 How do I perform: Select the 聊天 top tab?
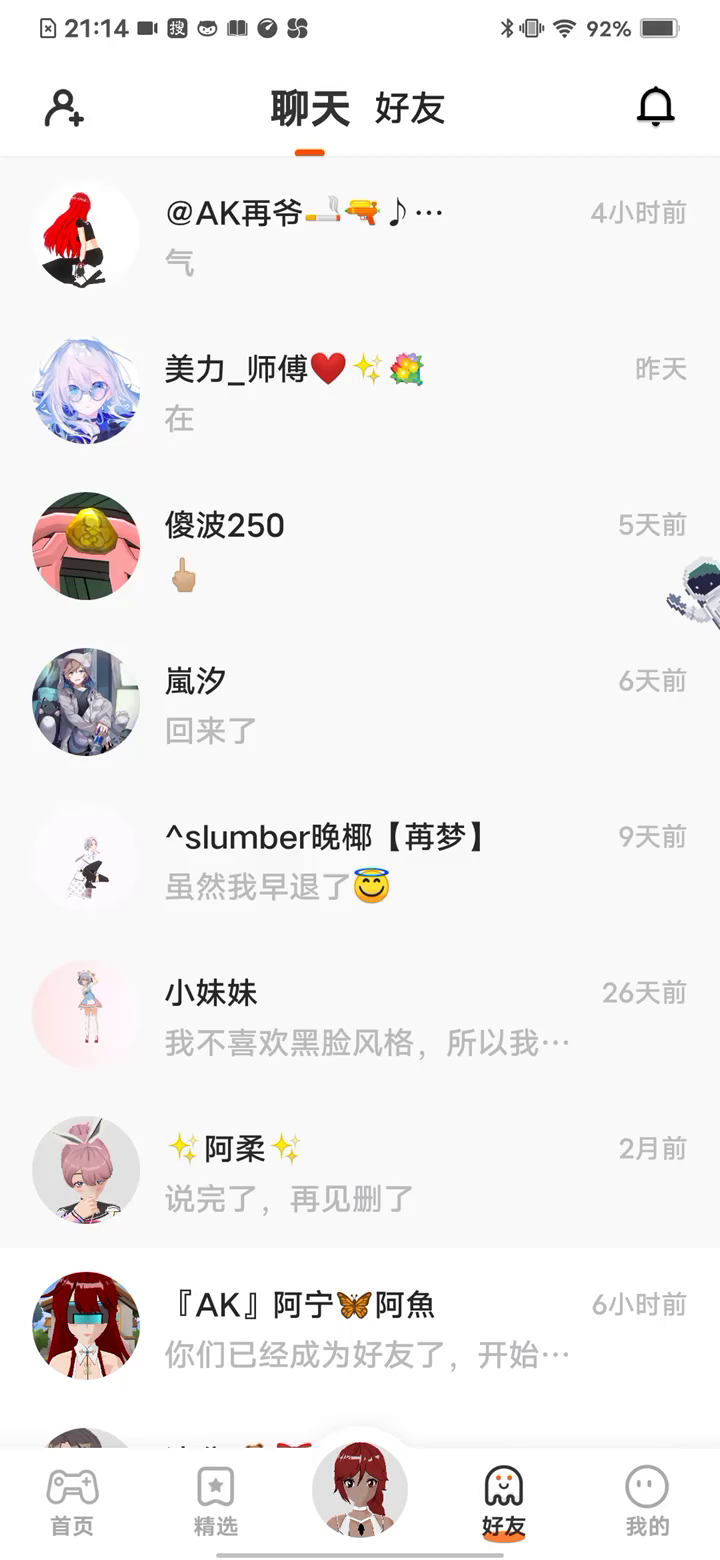click(310, 108)
